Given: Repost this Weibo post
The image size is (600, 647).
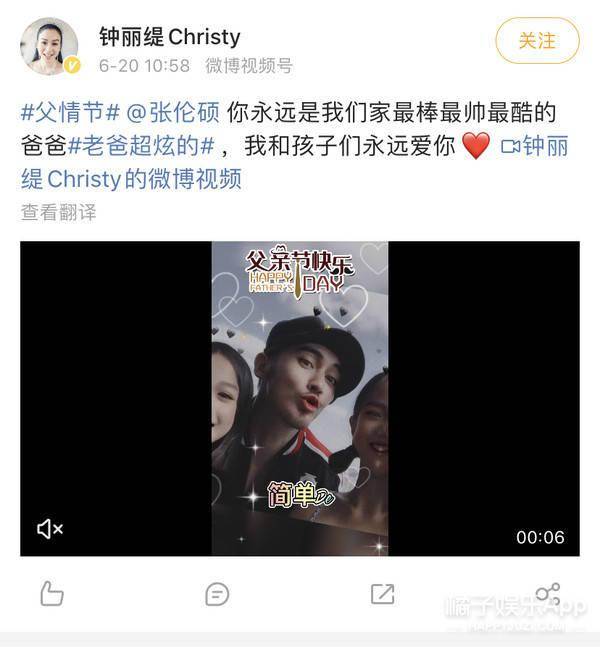Looking at the screenshot, I should 382,594.
